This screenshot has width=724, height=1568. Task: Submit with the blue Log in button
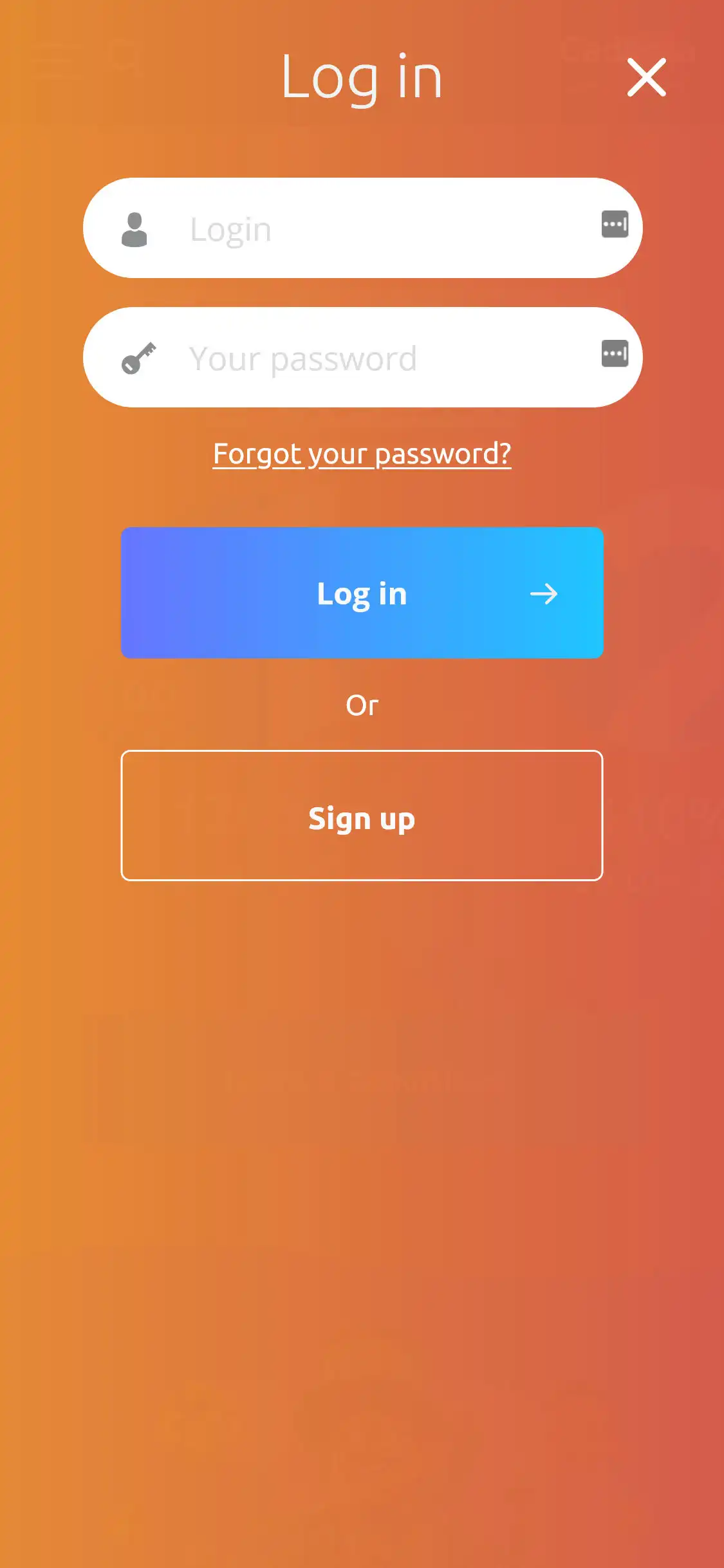[x=362, y=593]
